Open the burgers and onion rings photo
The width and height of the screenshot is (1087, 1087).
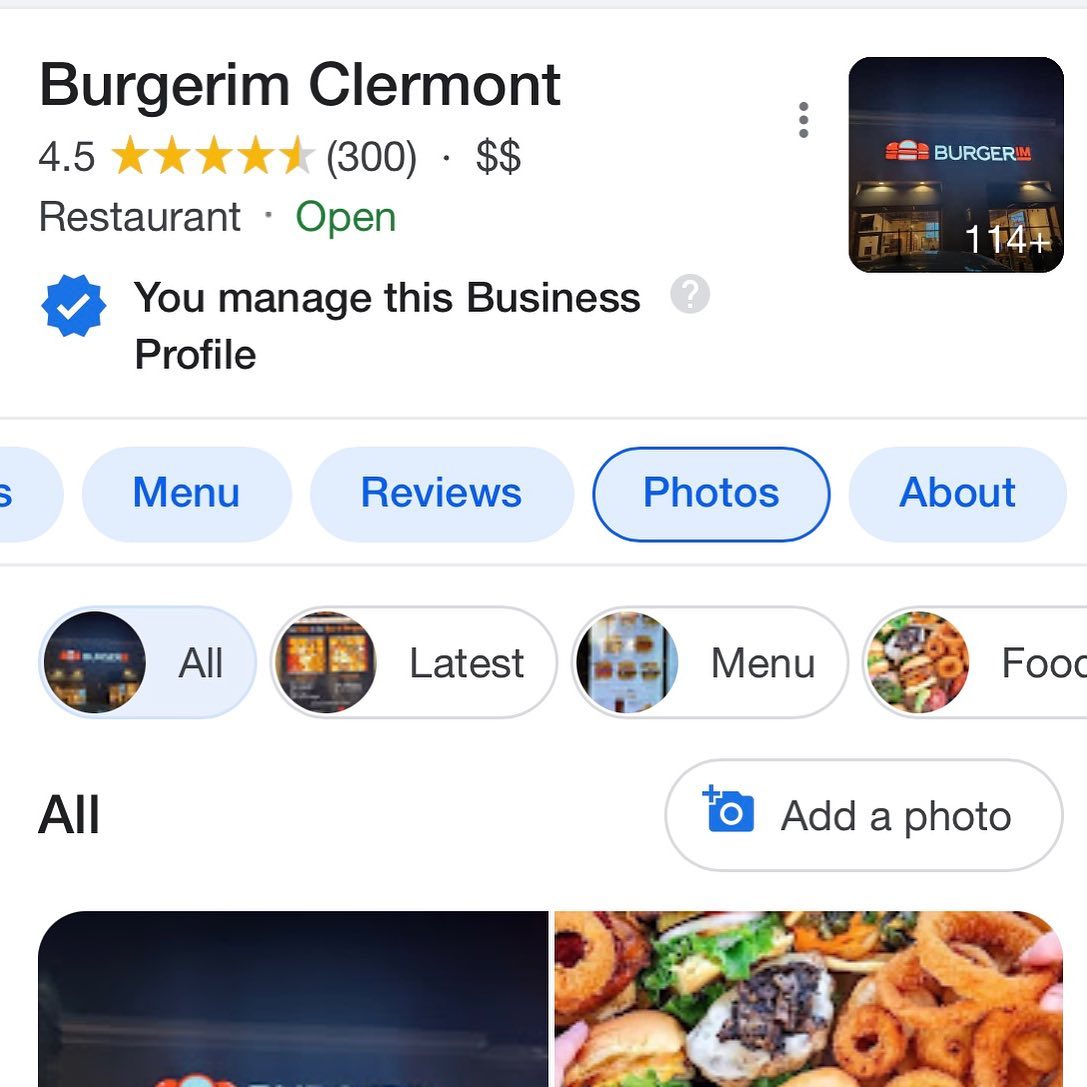coord(808,1000)
